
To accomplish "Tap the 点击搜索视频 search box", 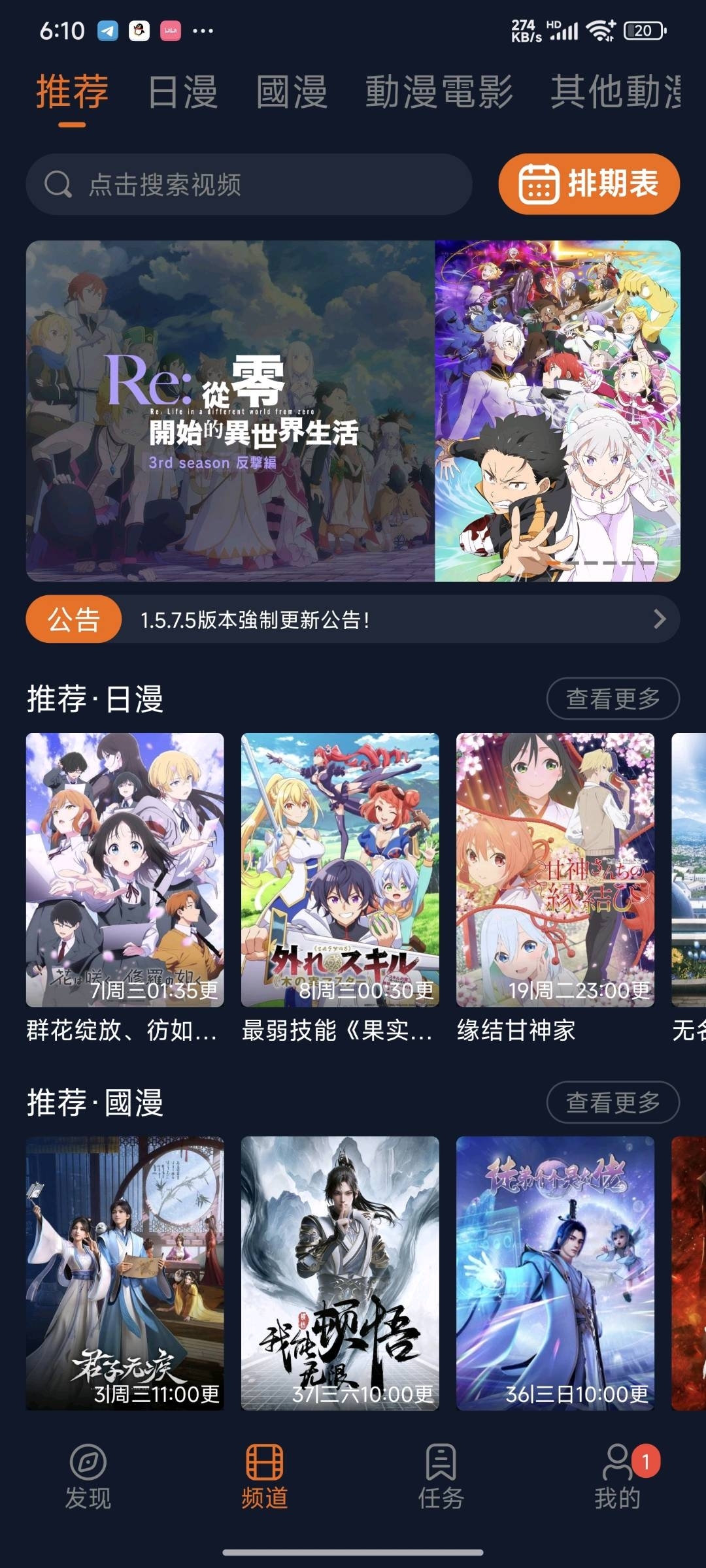I will click(248, 185).
